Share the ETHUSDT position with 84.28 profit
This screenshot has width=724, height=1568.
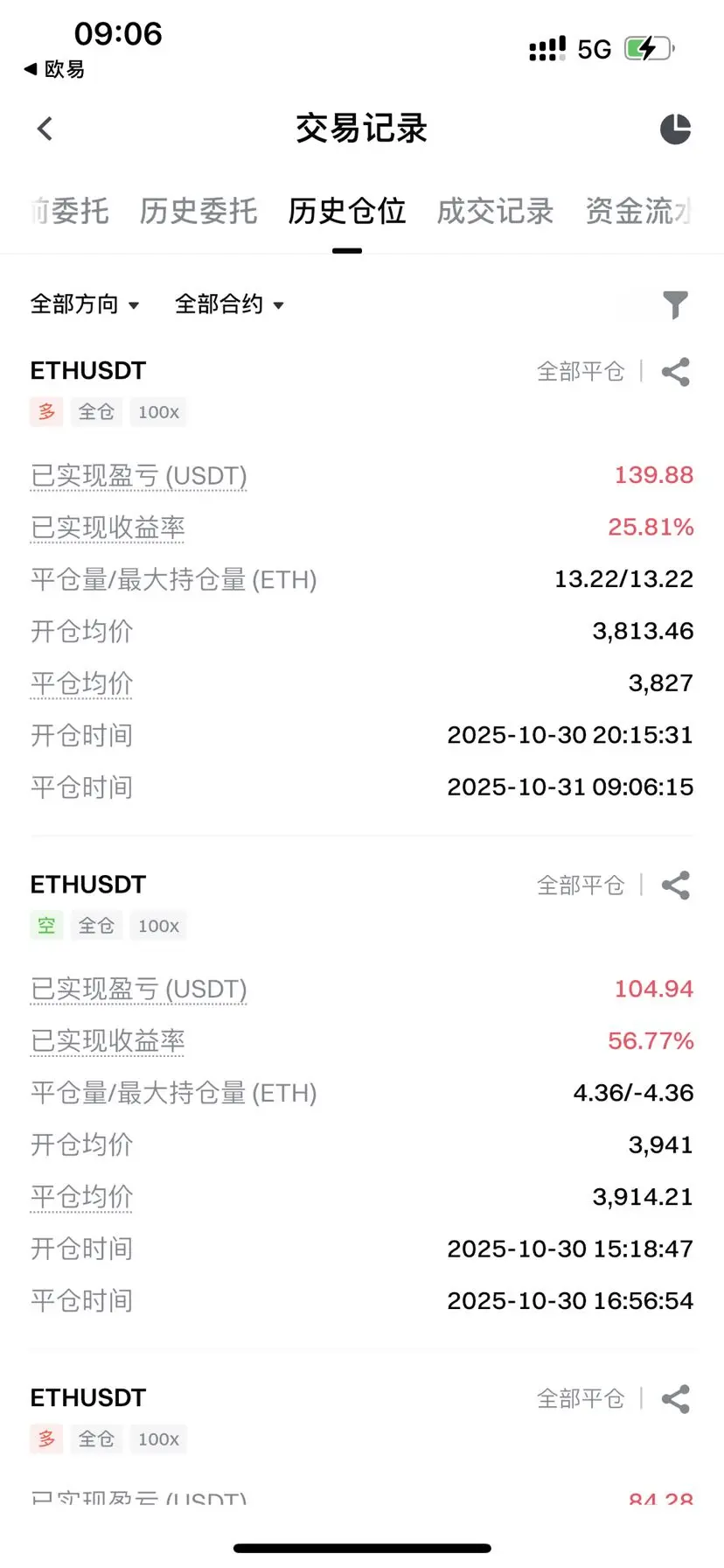(x=676, y=1399)
